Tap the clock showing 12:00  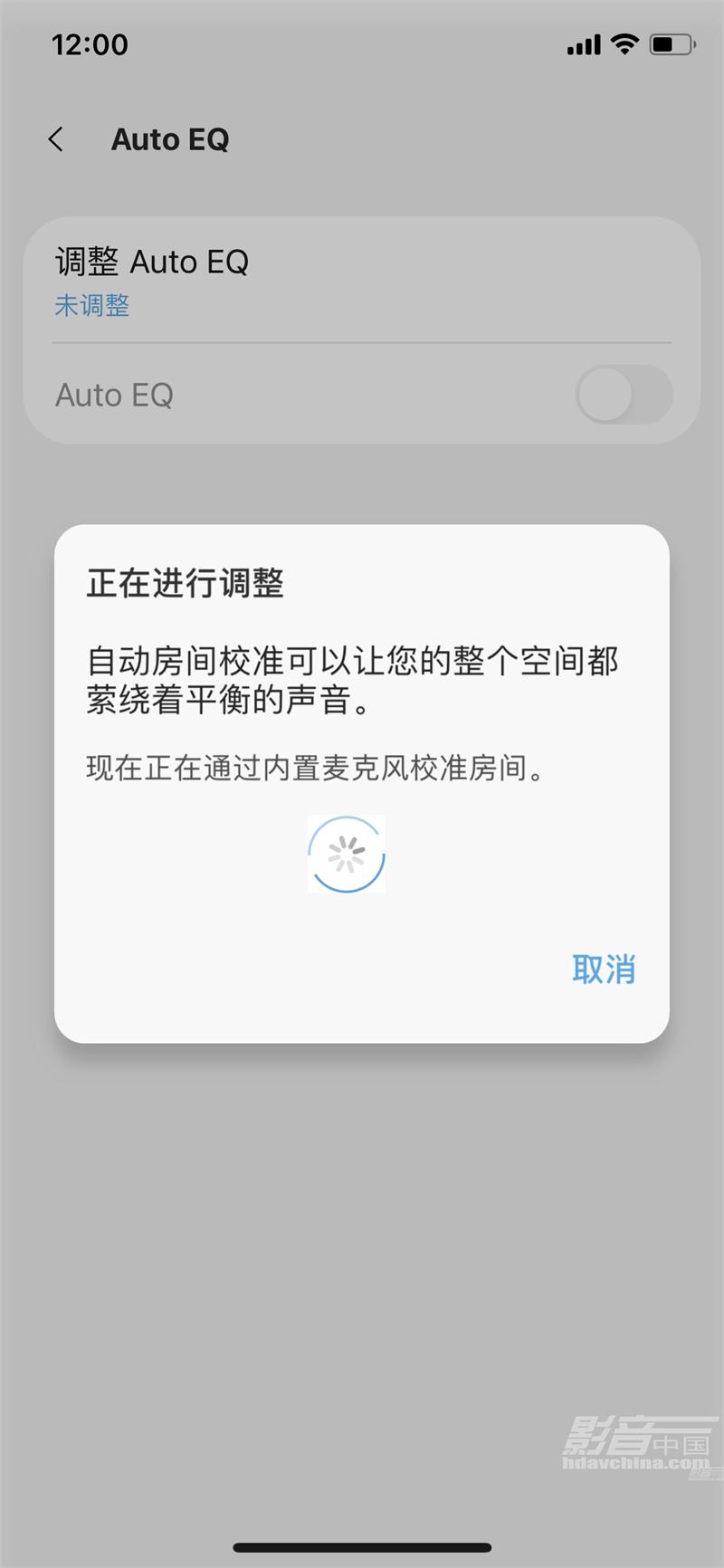[x=90, y=43]
